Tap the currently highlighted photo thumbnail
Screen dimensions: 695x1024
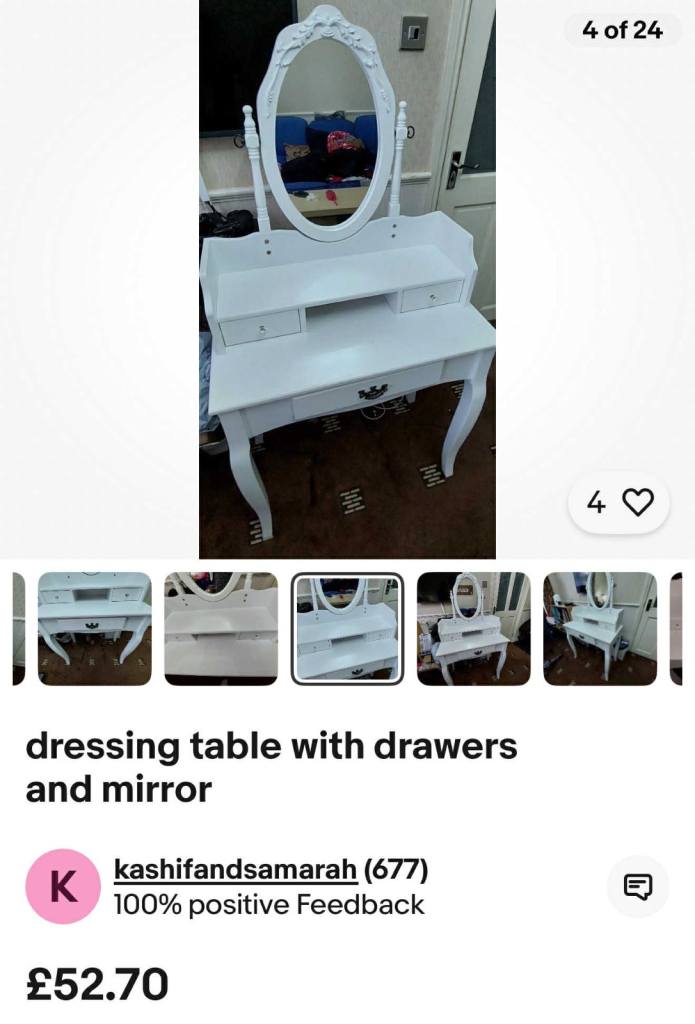[x=347, y=628]
